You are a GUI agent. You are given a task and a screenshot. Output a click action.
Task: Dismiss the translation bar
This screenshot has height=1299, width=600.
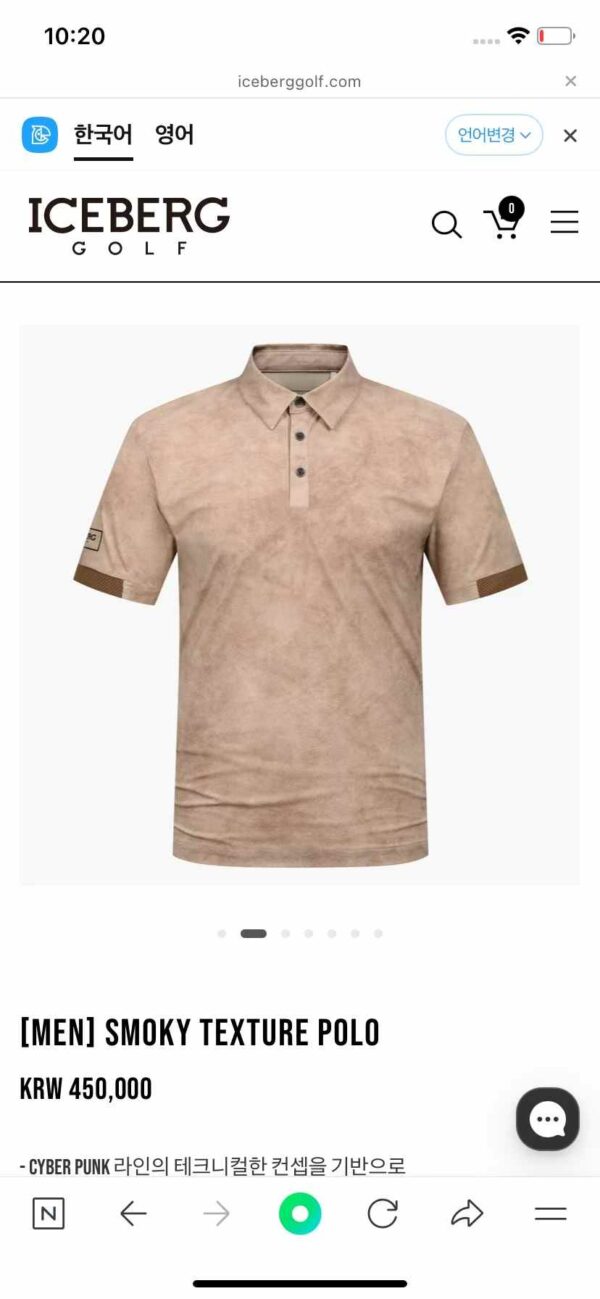(x=570, y=136)
